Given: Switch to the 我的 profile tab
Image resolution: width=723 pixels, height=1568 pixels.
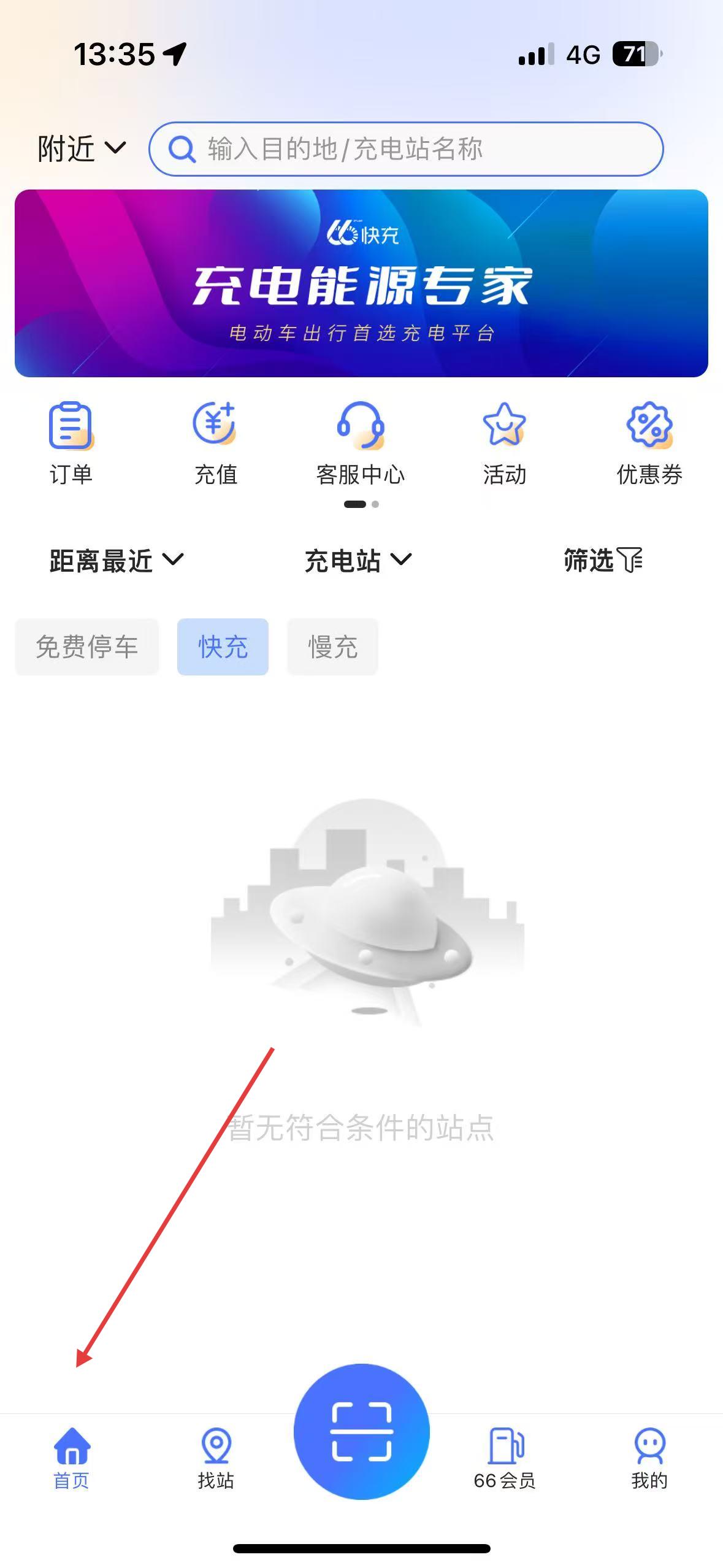Looking at the screenshot, I should pyautogui.click(x=649, y=1459).
